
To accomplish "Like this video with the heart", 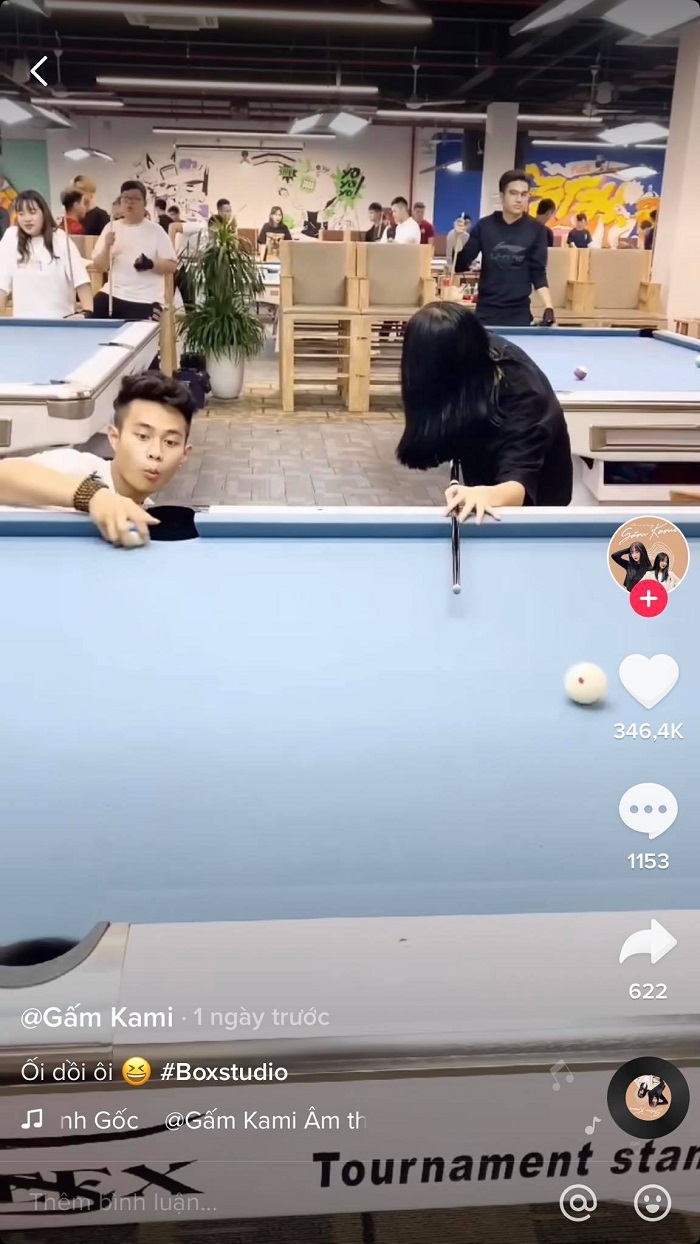I will pos(648,681).
